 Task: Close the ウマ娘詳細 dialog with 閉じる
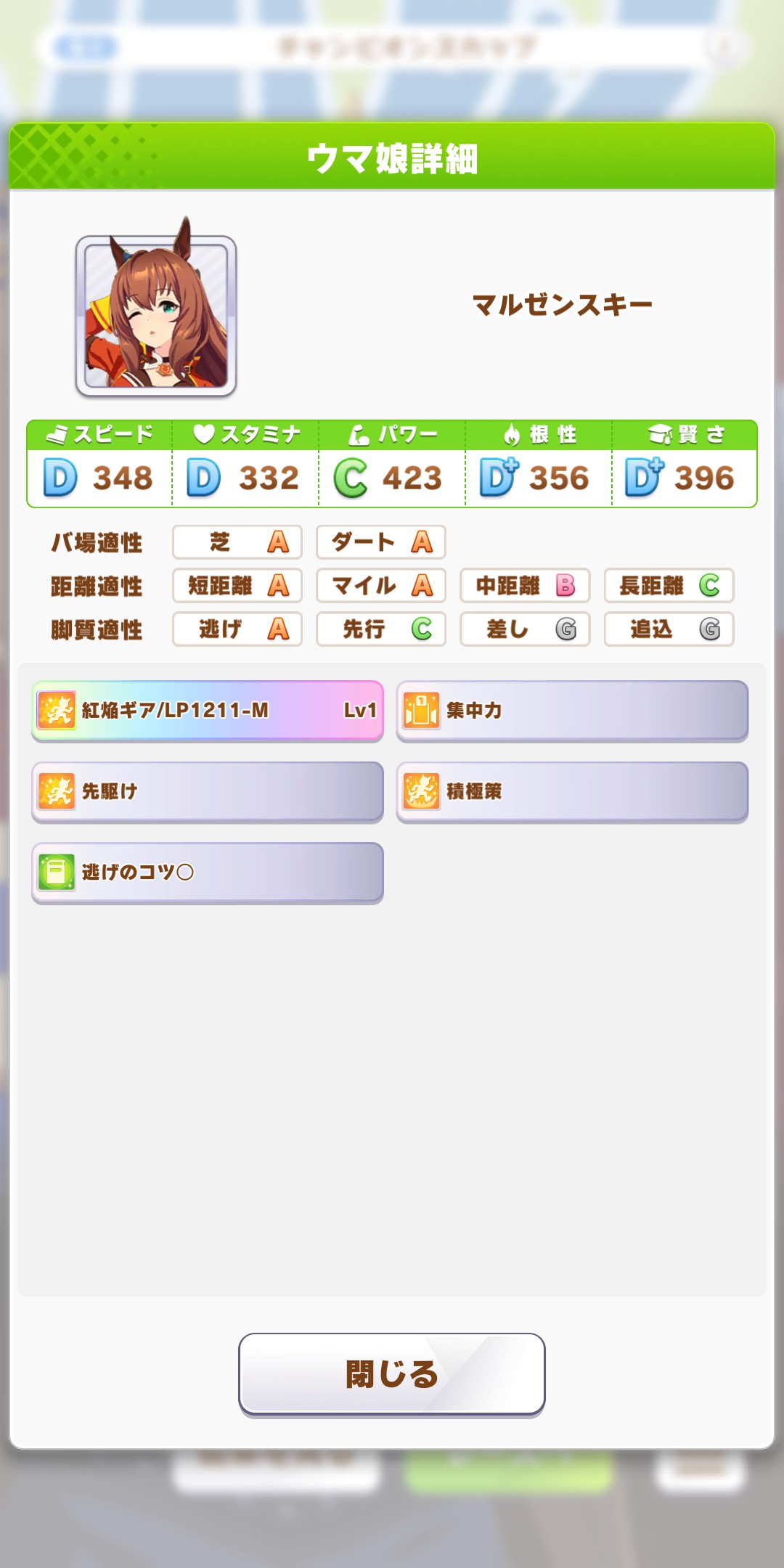[x=392, y=1374]
